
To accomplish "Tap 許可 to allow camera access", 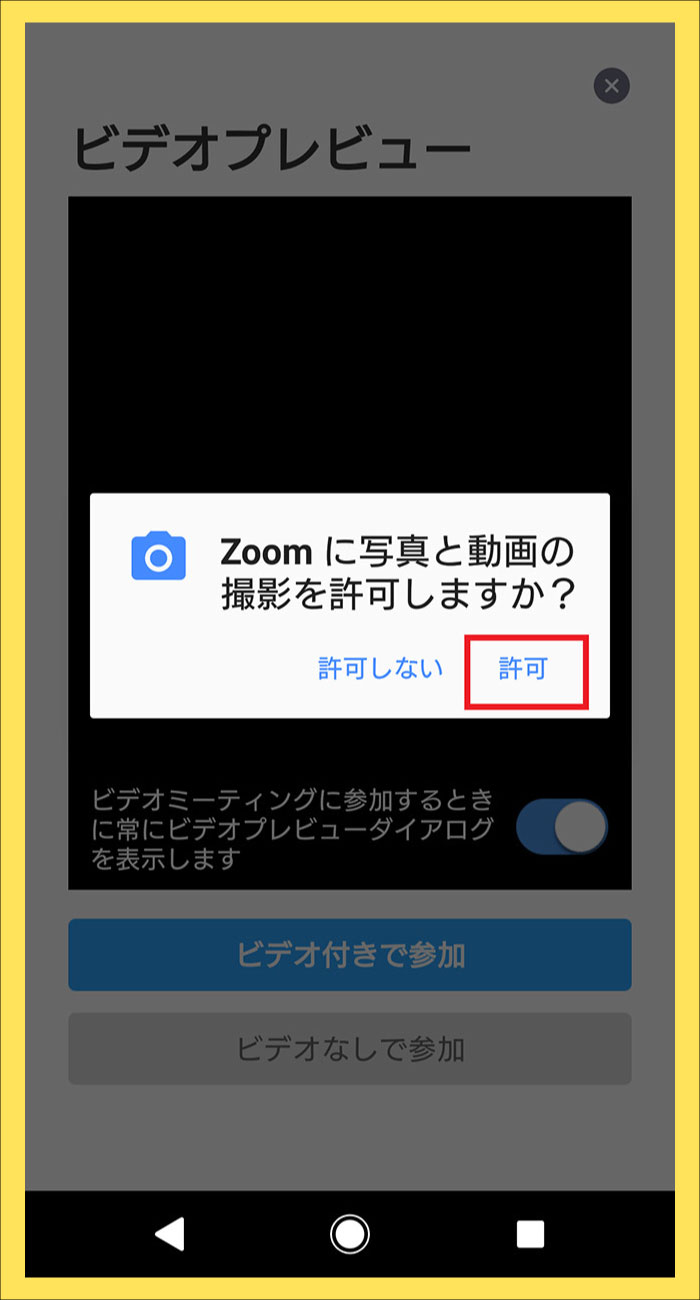I will point(525,671).
